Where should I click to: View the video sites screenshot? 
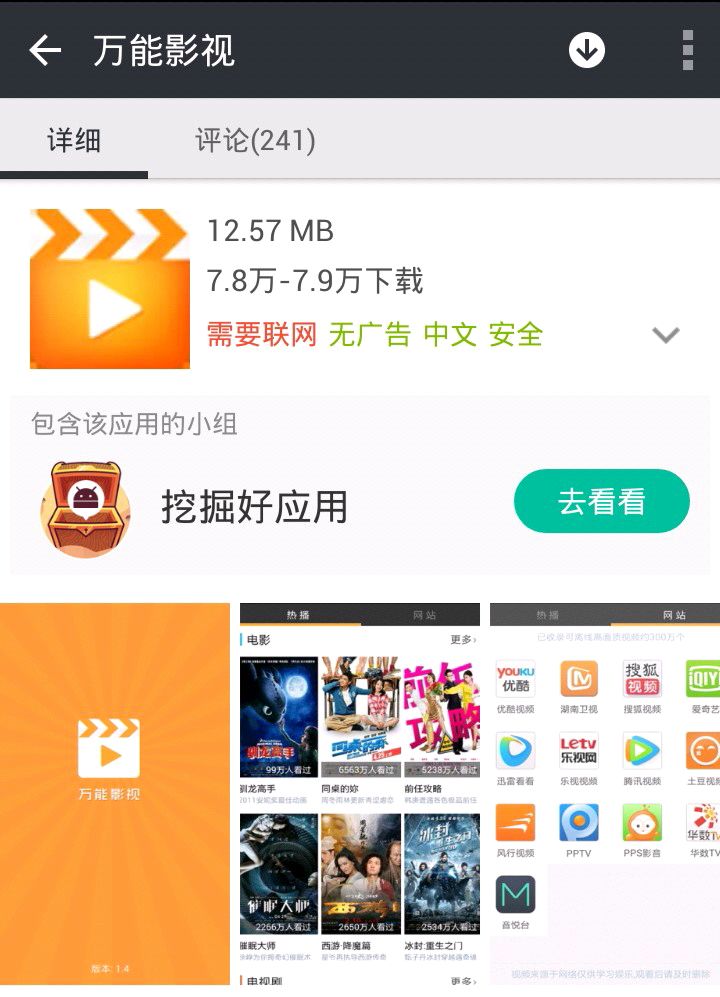tap(605, 793)
